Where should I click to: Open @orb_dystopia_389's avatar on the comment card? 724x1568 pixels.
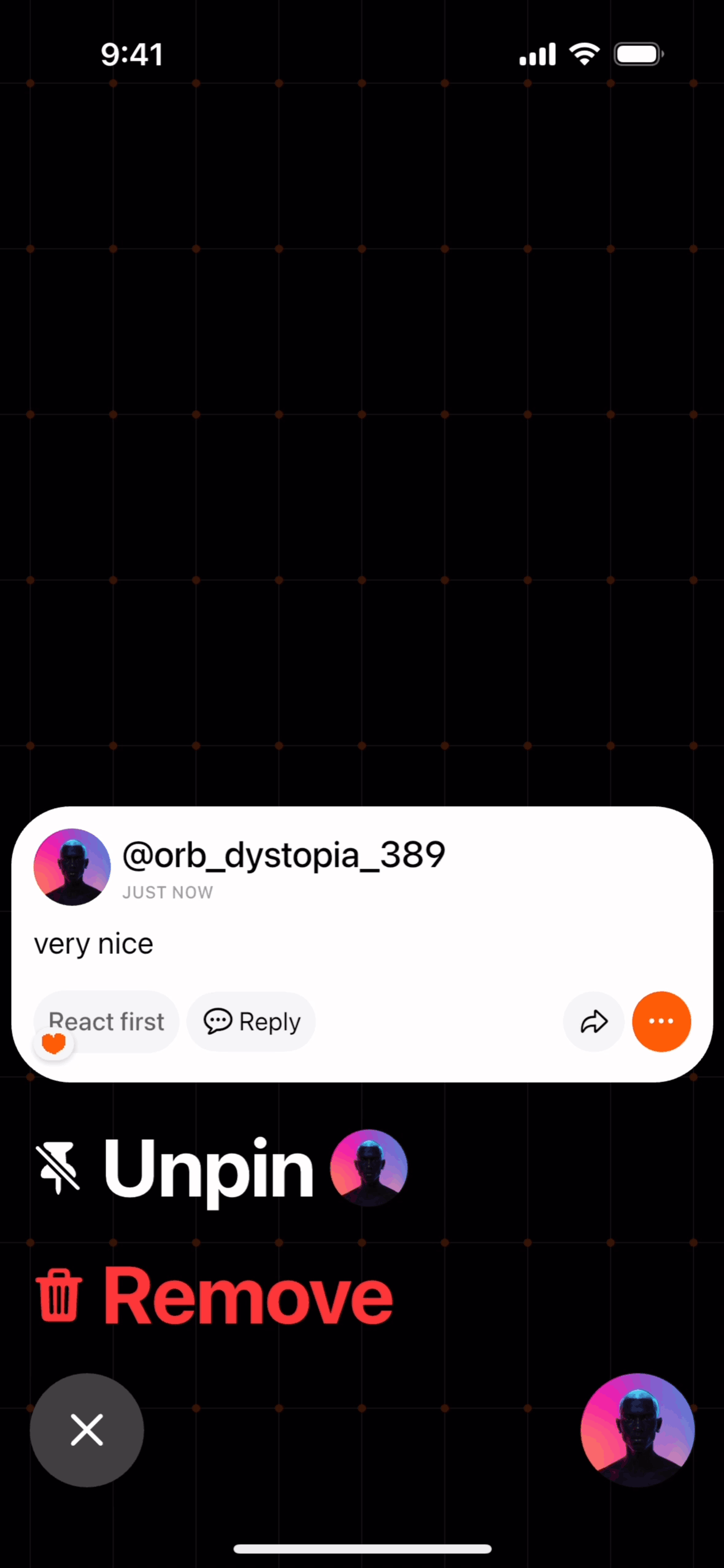pos(72,867)
